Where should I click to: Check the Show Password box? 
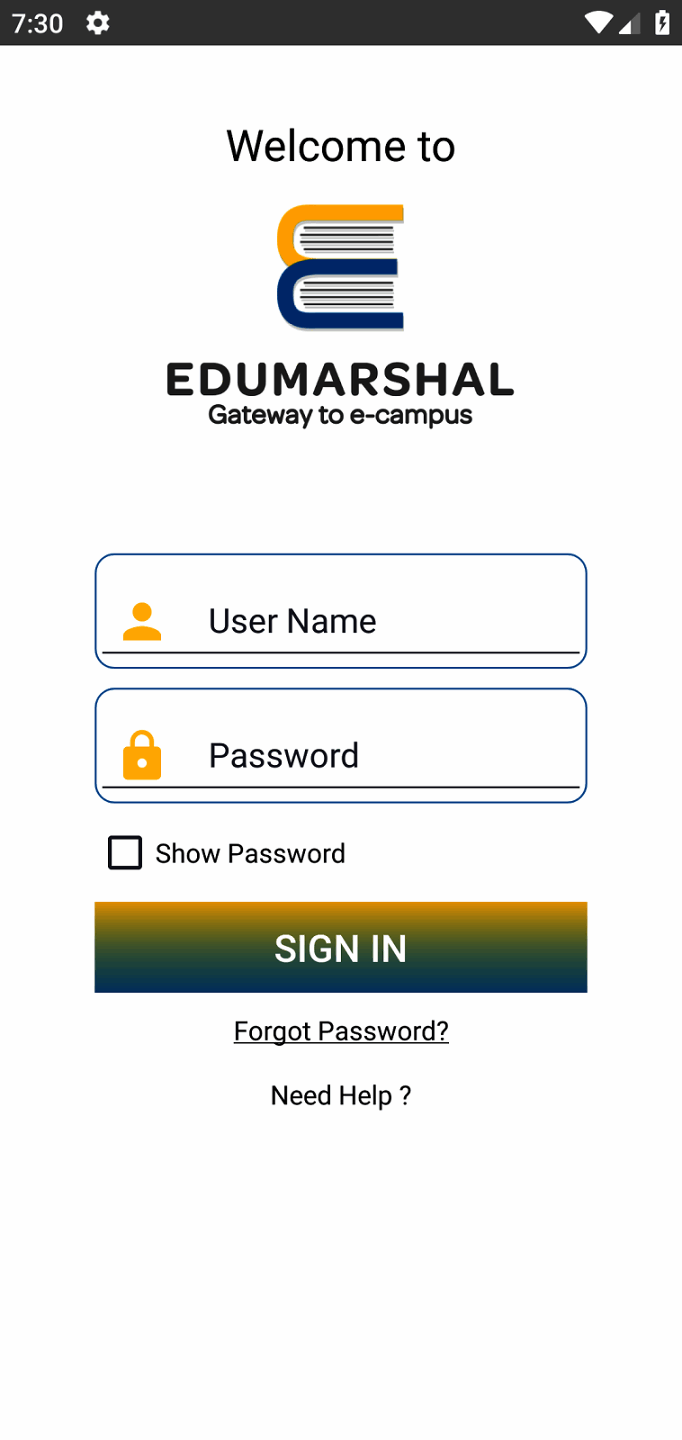pos(125,853)
